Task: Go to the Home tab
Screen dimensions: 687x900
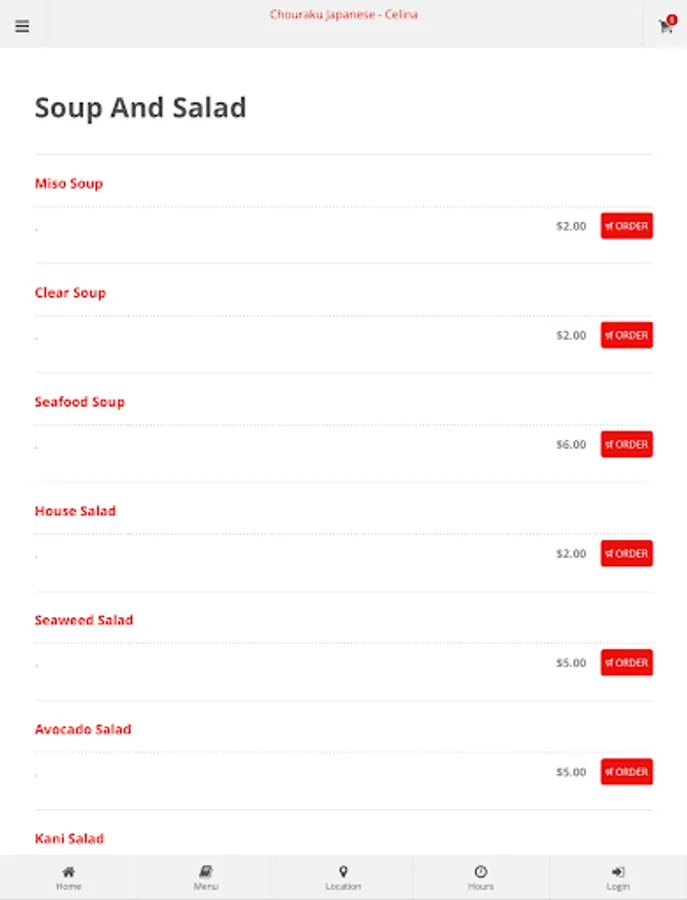Action: (68, 877)
